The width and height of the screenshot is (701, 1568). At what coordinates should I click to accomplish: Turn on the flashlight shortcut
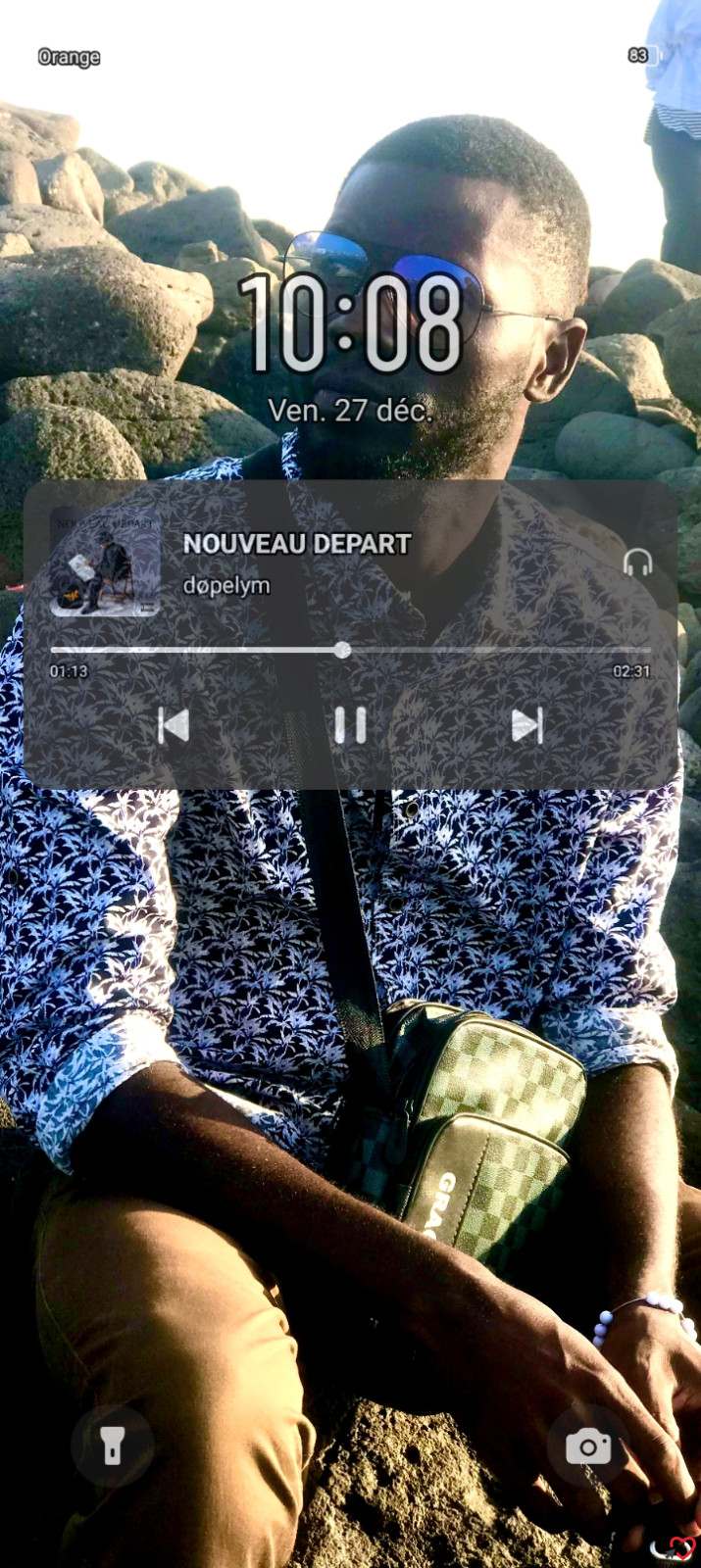112,1445
